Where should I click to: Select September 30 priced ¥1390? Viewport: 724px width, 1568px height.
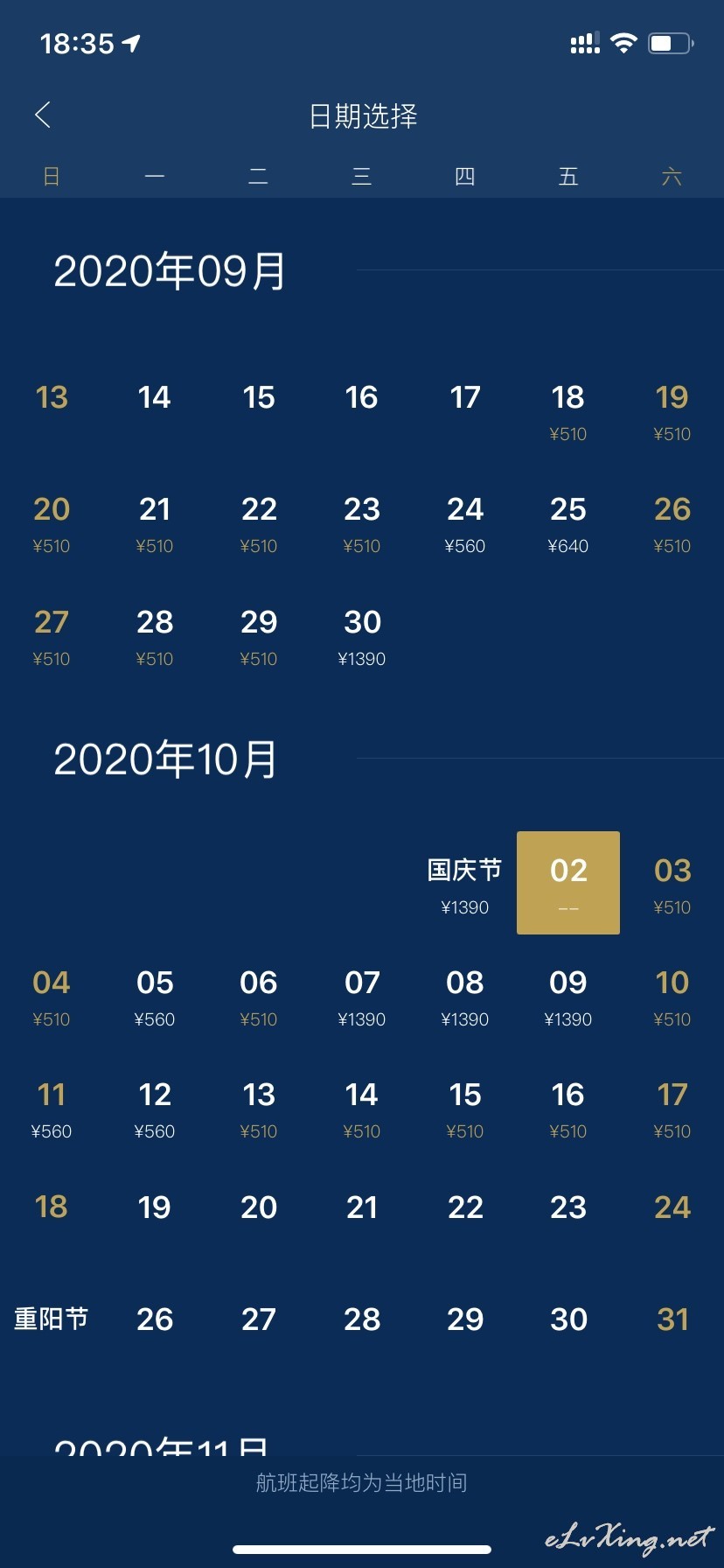[362, 637]
